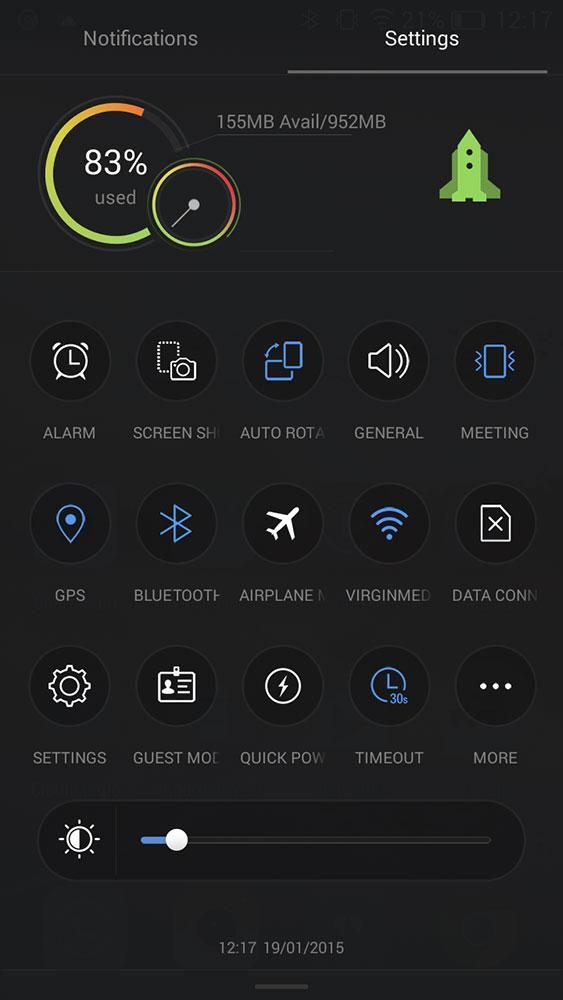Tap the green rocket memory booster
Screen dimensions: 563x1000
point(470,166)
